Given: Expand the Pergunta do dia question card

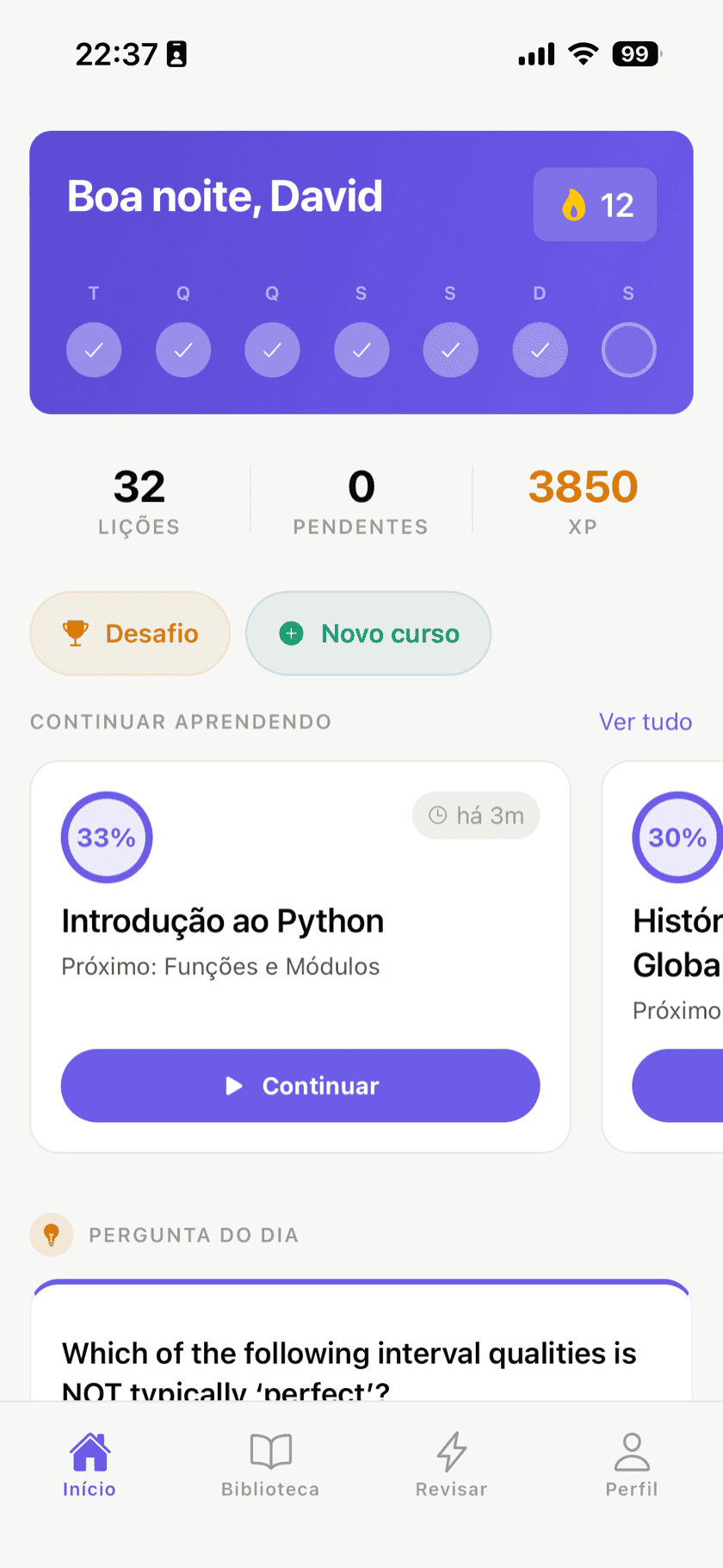Looking at the screenshot, I should 361,1352.
